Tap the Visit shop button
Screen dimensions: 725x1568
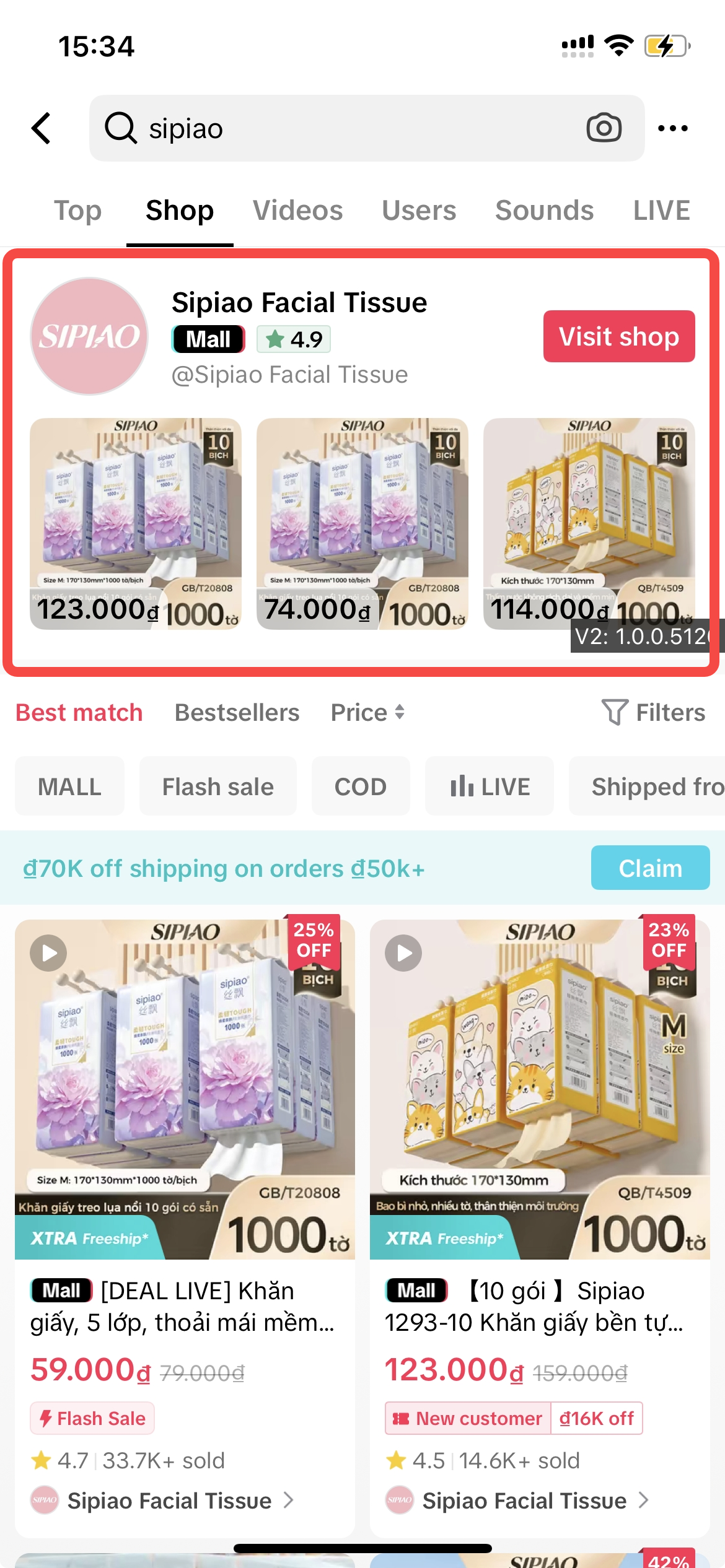pyautogui.click(x=618, y=336)
